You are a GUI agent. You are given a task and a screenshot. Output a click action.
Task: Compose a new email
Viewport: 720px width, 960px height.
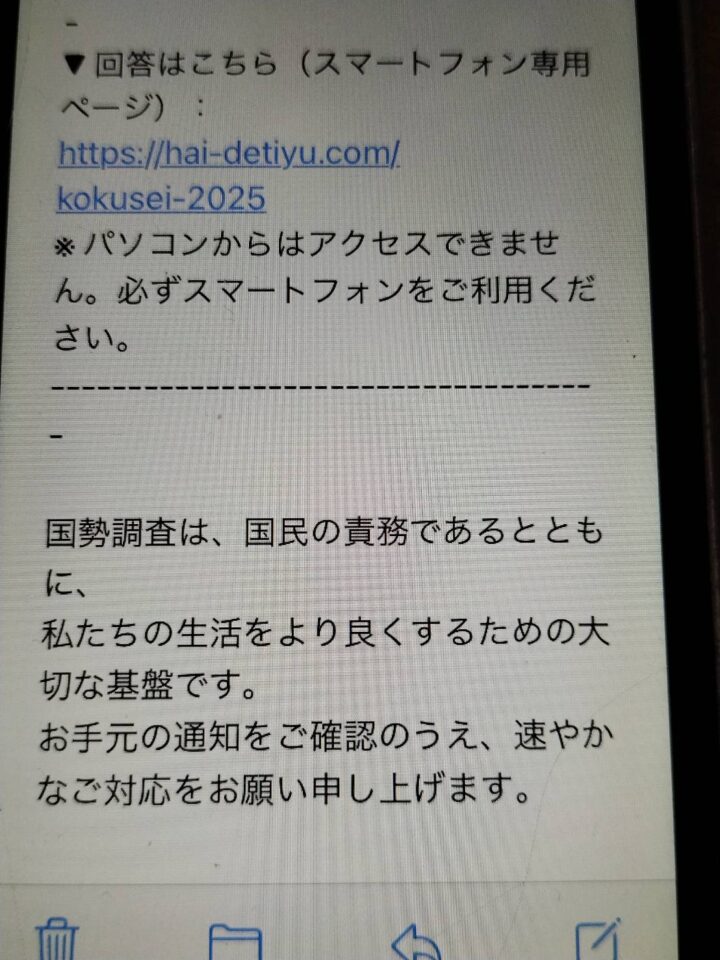[x=600, y=940]
